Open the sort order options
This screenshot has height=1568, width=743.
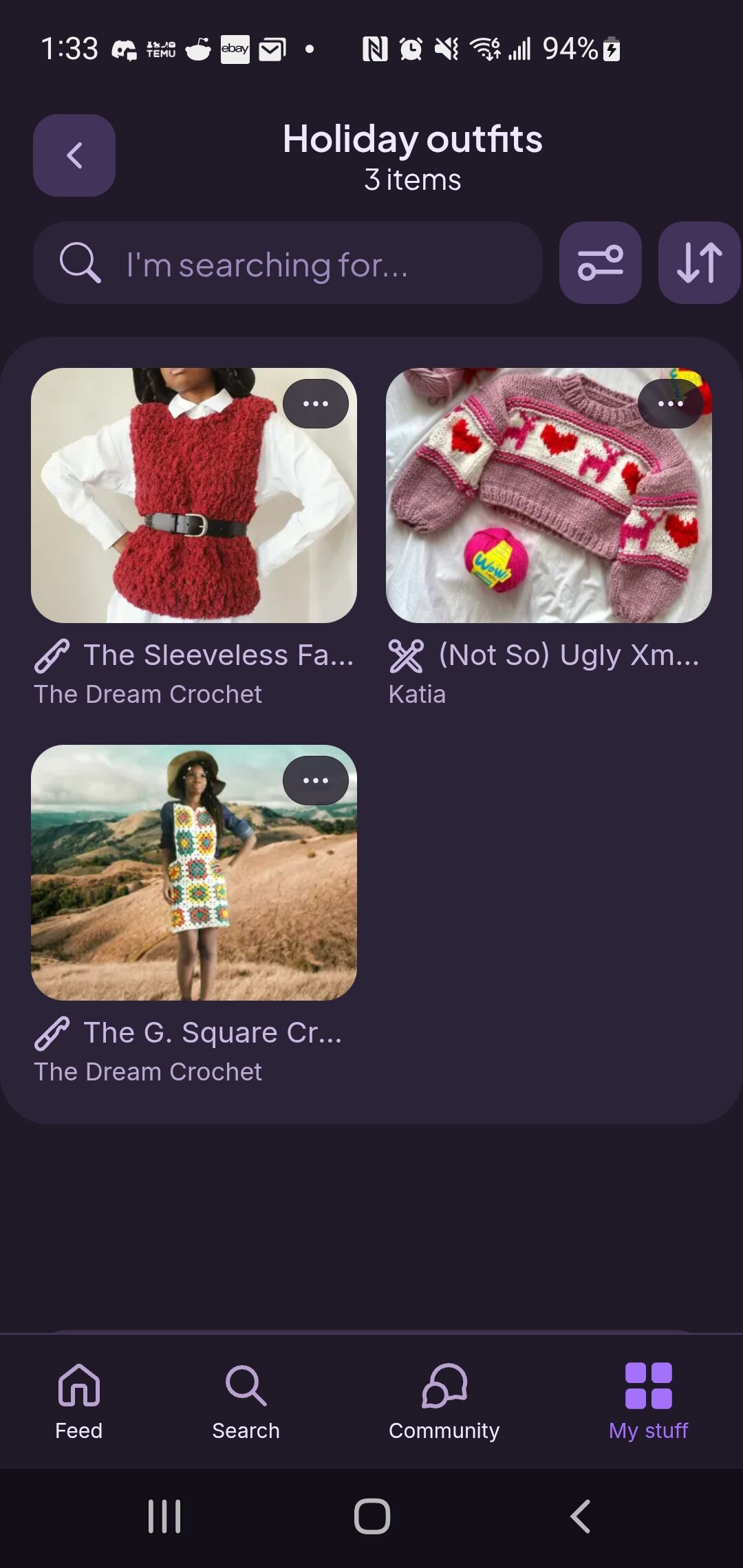click(x=699, y=263)
